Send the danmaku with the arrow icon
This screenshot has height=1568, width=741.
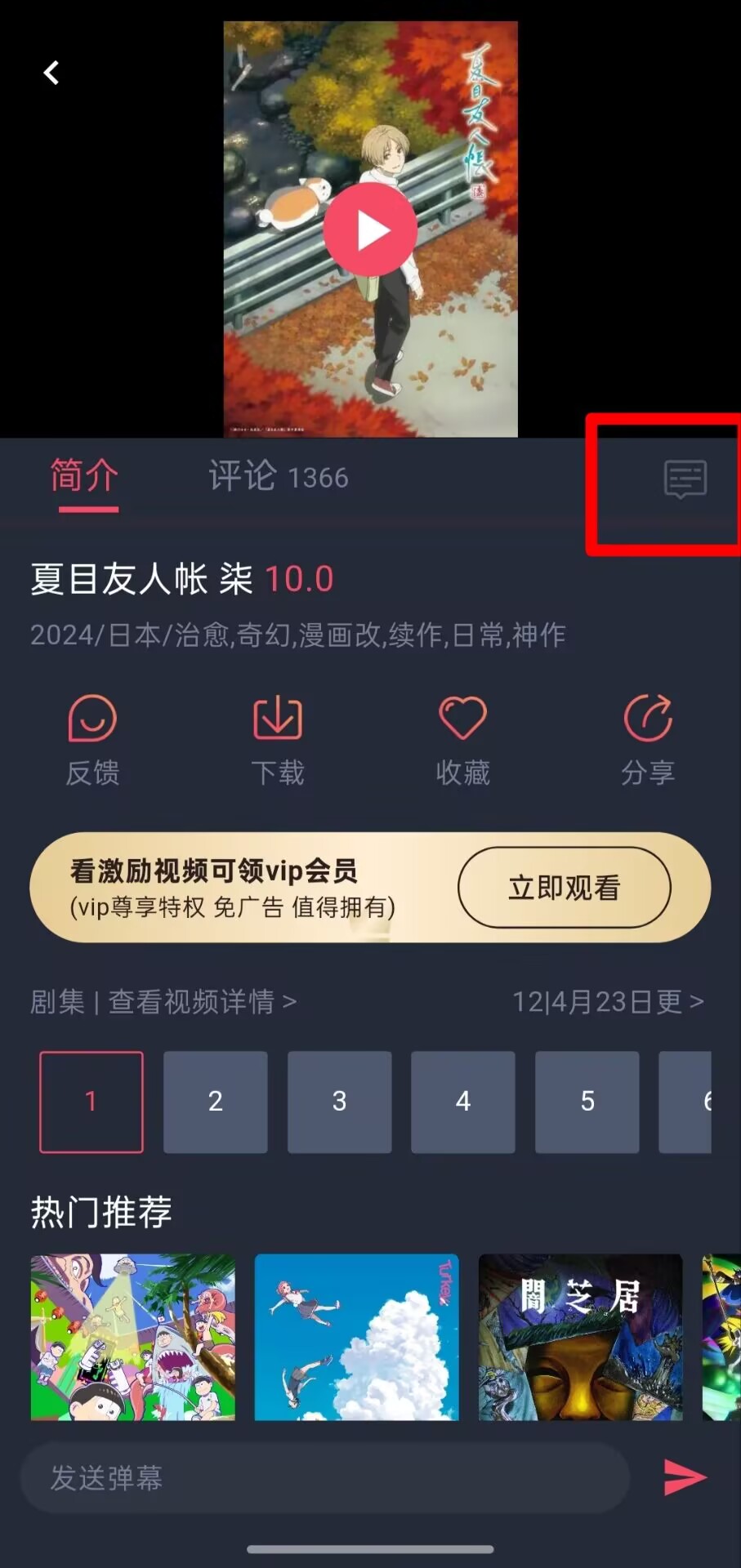click(x=685, y=1477)
